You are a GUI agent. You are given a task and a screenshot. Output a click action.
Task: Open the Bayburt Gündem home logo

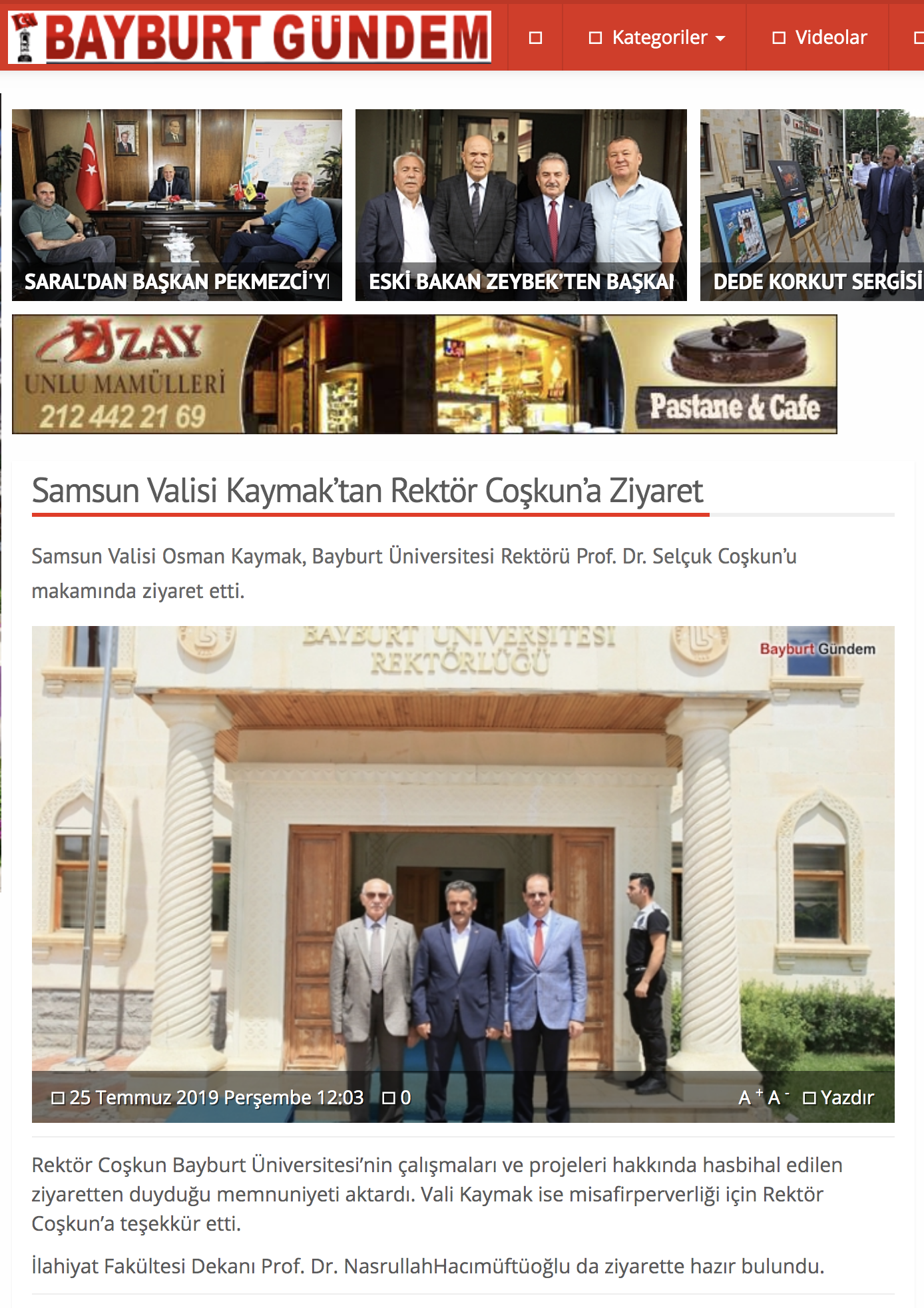coord(250,37)
